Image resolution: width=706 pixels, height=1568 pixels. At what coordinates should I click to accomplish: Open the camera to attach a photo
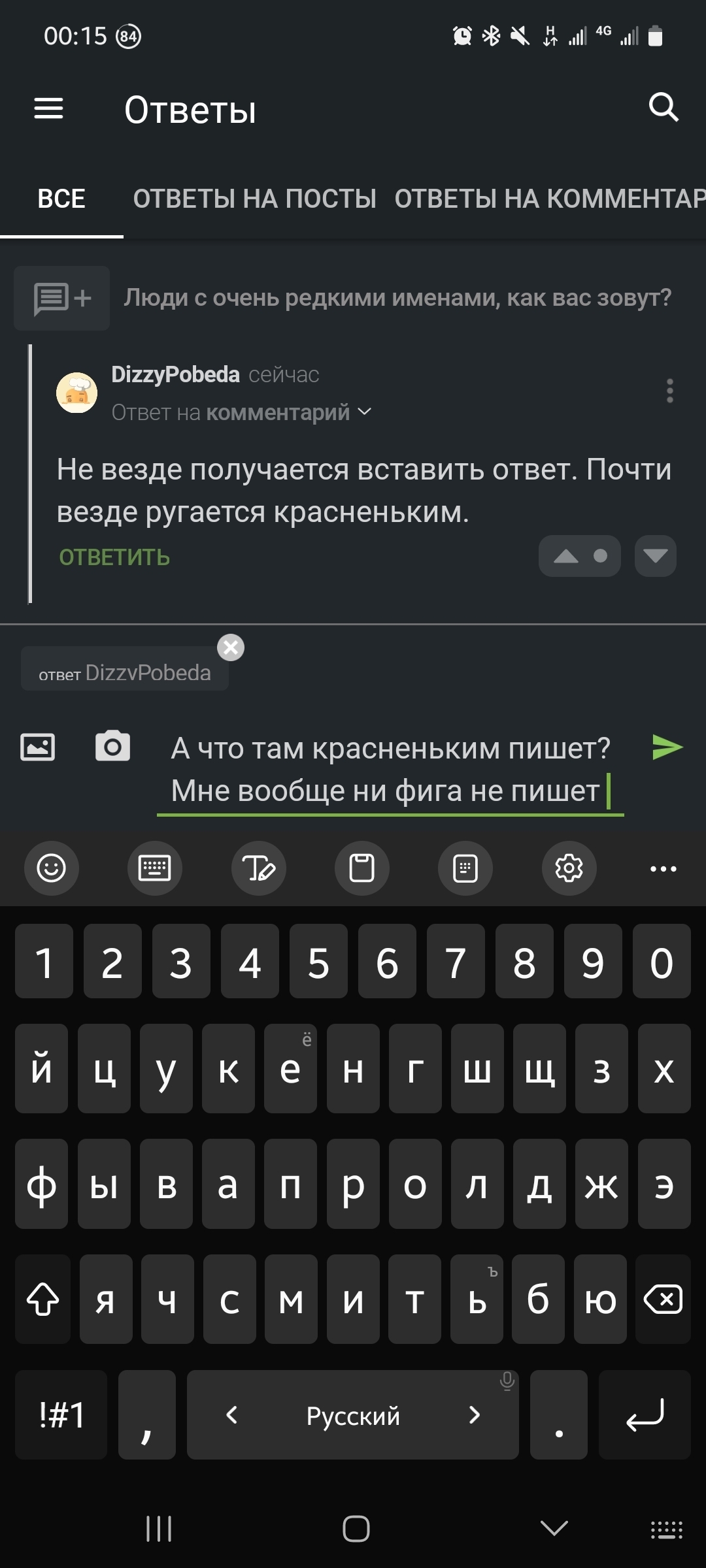tap(112, 746)
